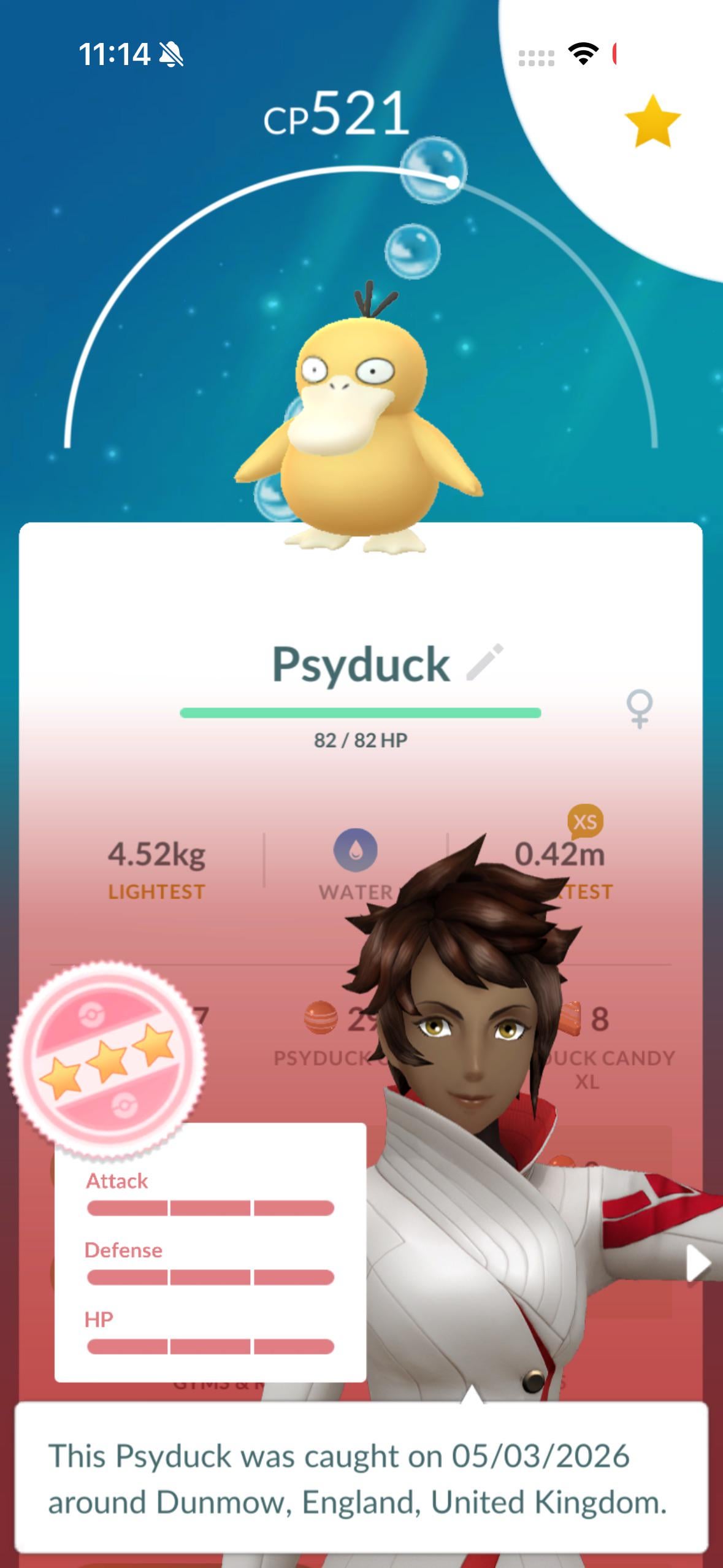
Task: Advance the appraisal with the white arrow
Action: click(x=698, y=1263)
